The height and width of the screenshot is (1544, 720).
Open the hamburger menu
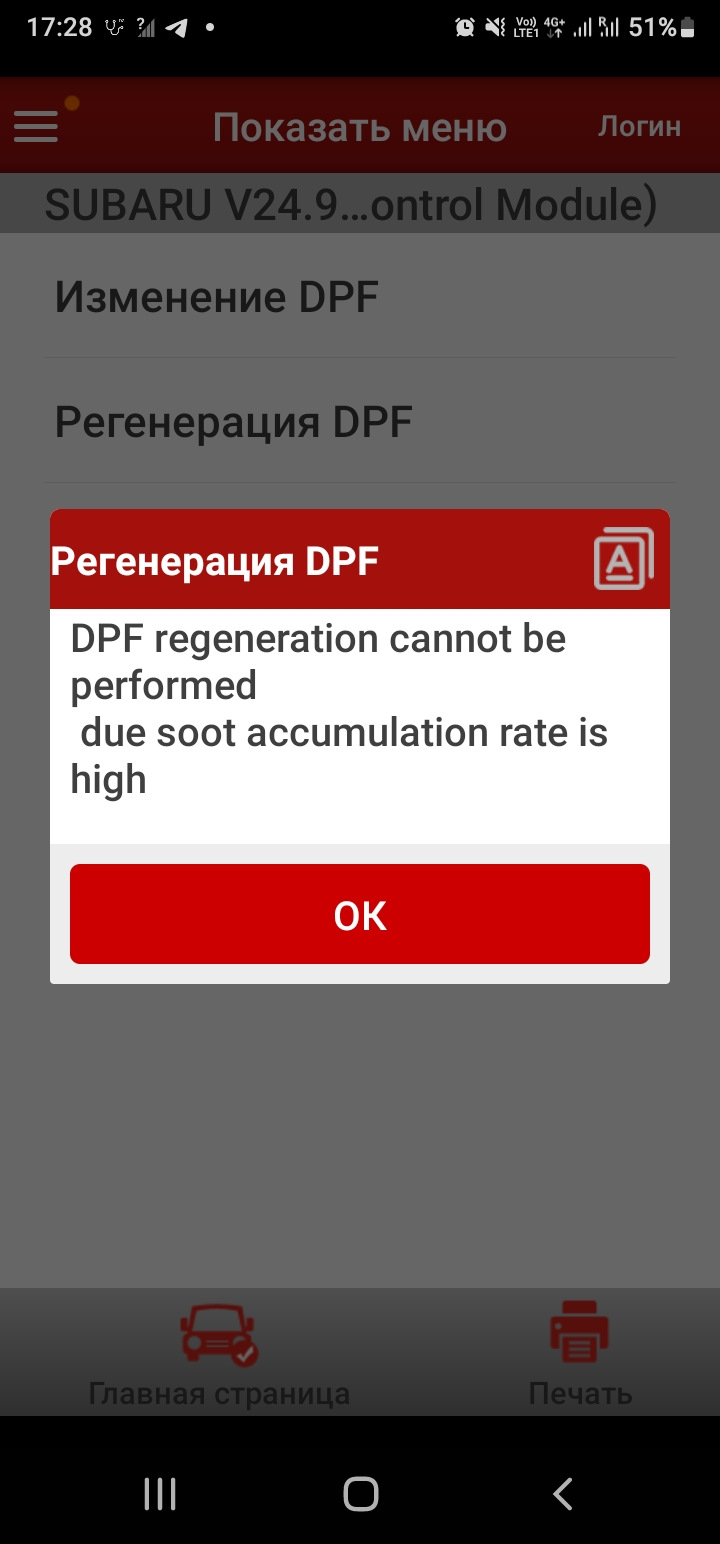(x=36, y=126)
